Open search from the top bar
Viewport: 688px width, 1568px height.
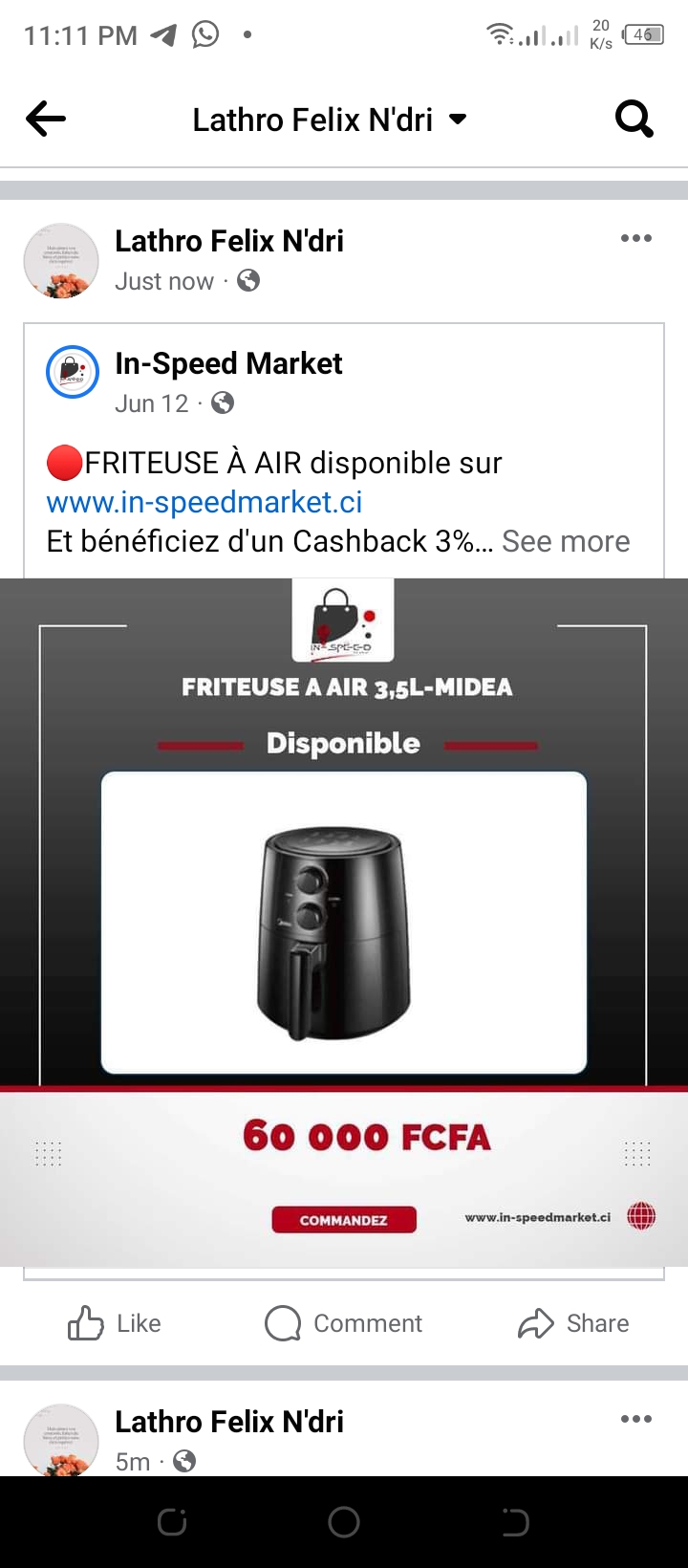pos(634,120)
